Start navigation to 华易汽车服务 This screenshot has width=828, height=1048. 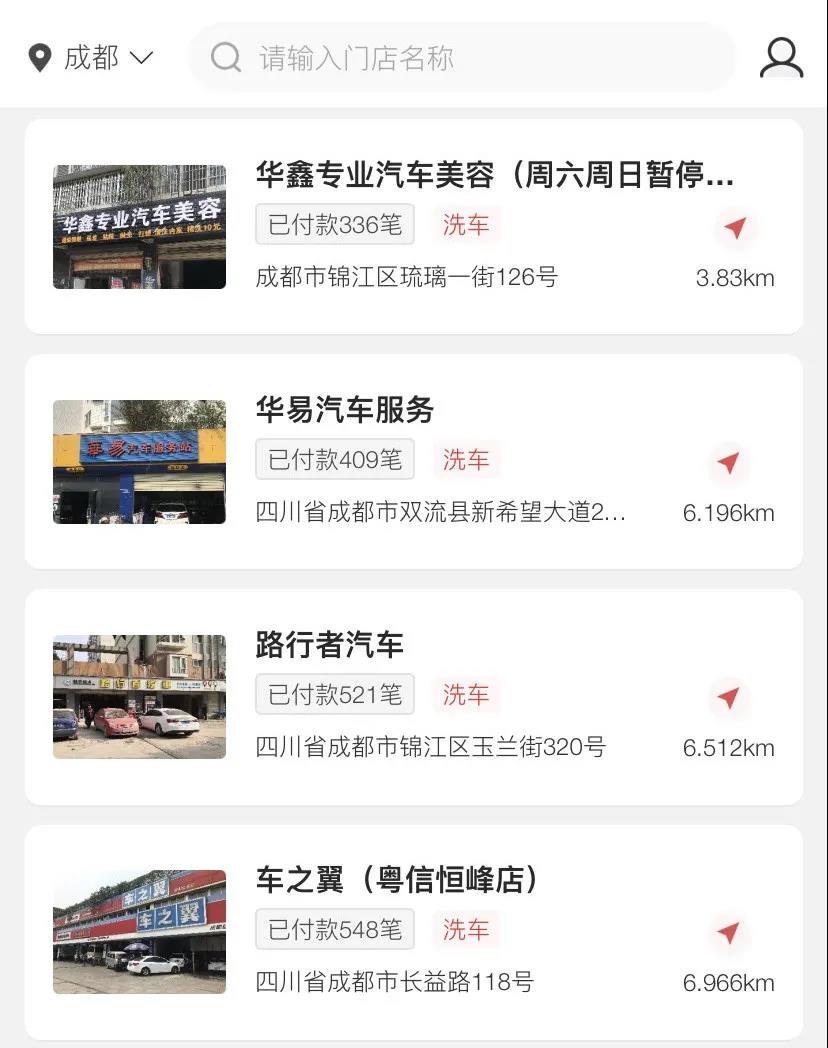tap(729, 463)
